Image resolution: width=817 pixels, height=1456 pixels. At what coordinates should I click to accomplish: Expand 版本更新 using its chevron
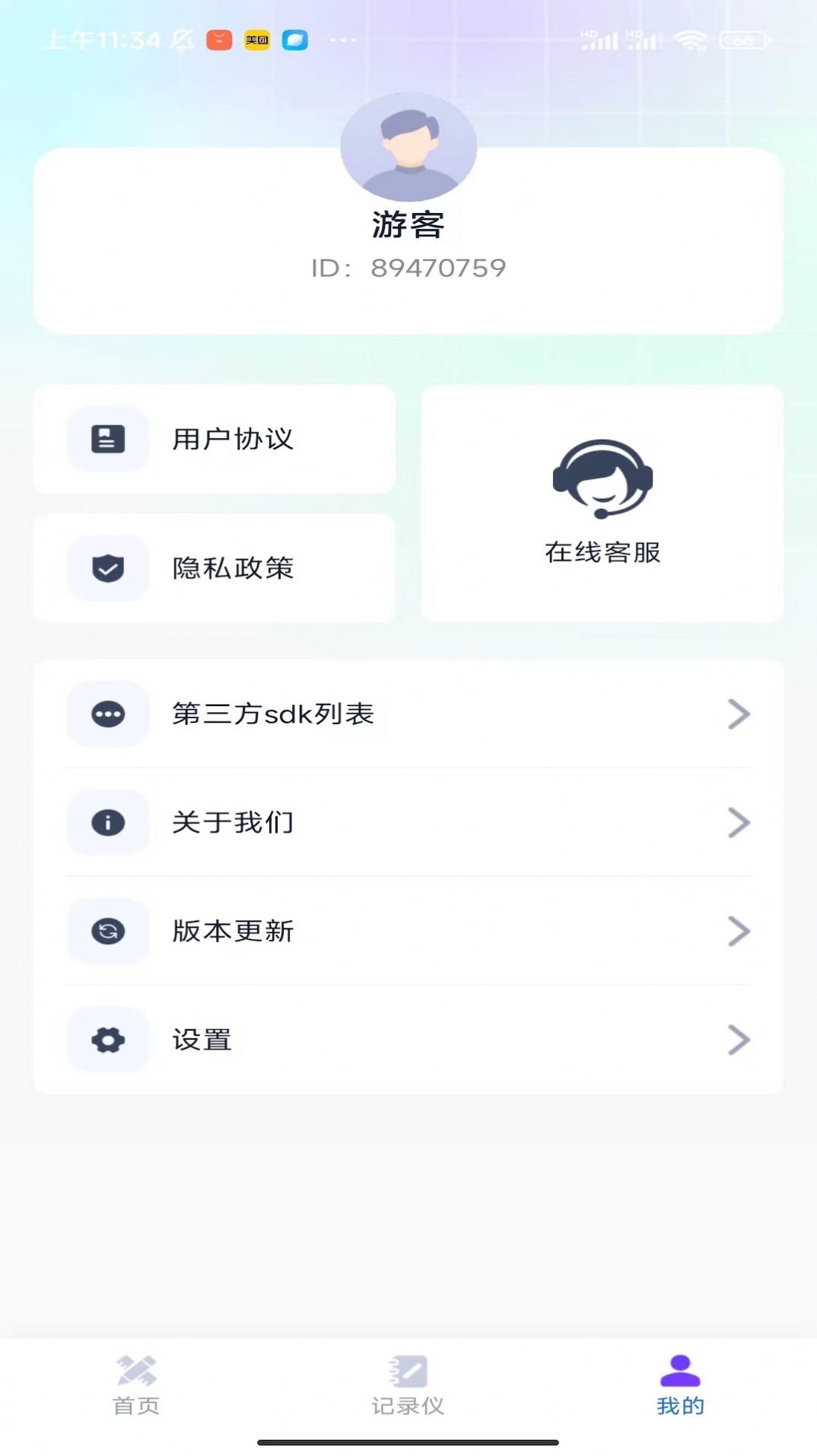(736, 931)
